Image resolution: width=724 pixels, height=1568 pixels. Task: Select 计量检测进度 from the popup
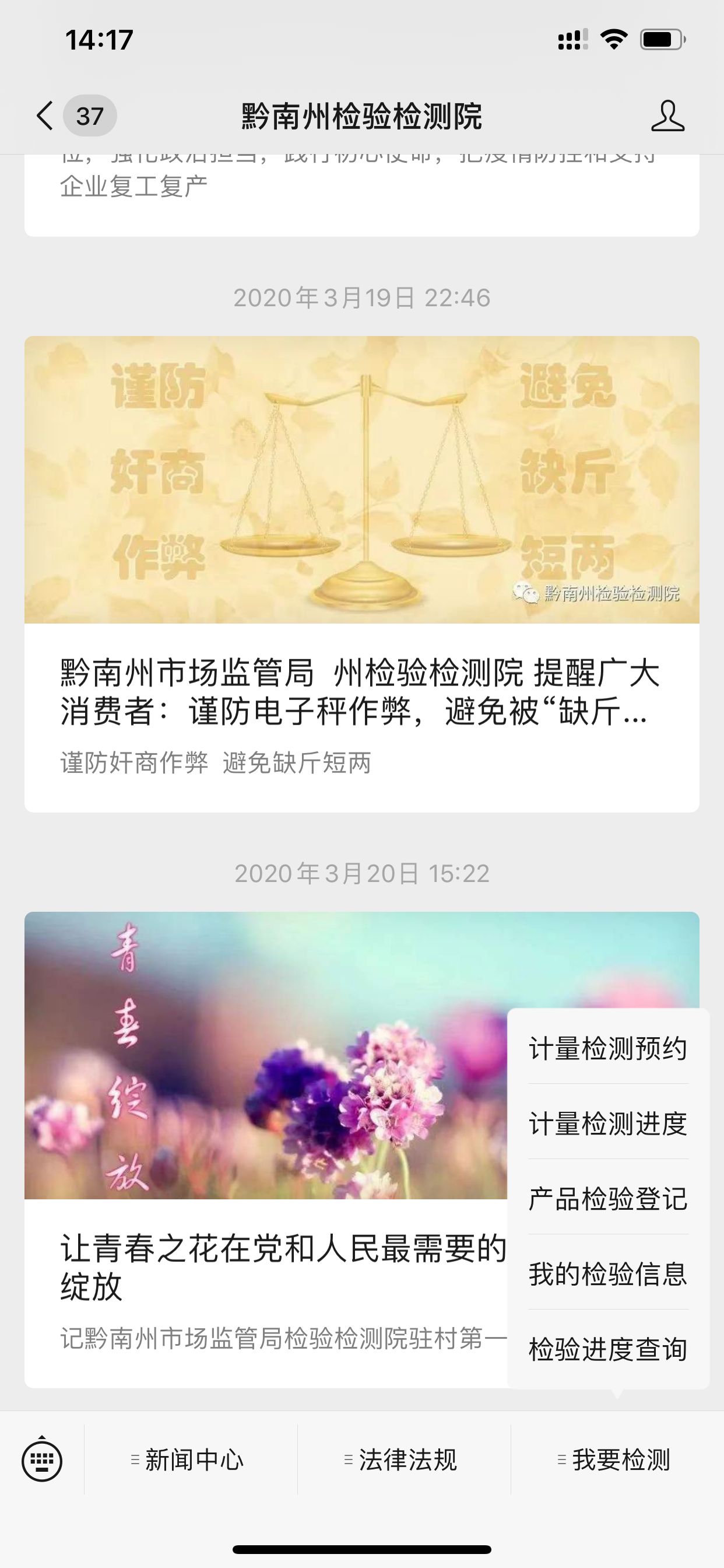coord(608,1123)
